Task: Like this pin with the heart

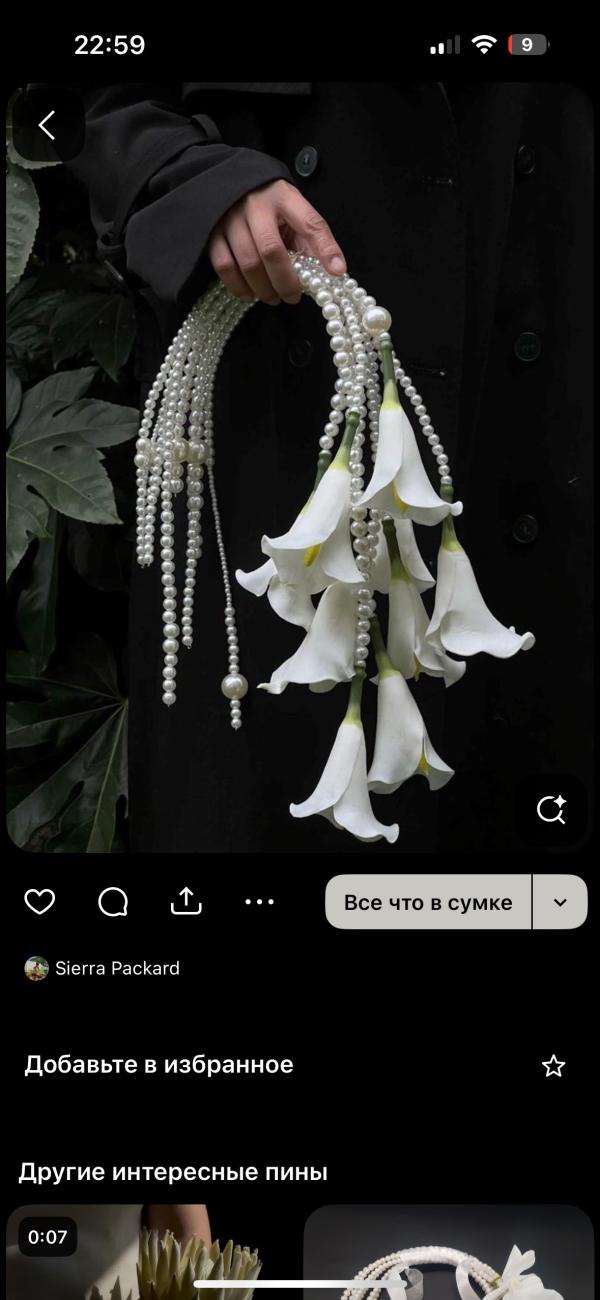Action: [40, 902]
